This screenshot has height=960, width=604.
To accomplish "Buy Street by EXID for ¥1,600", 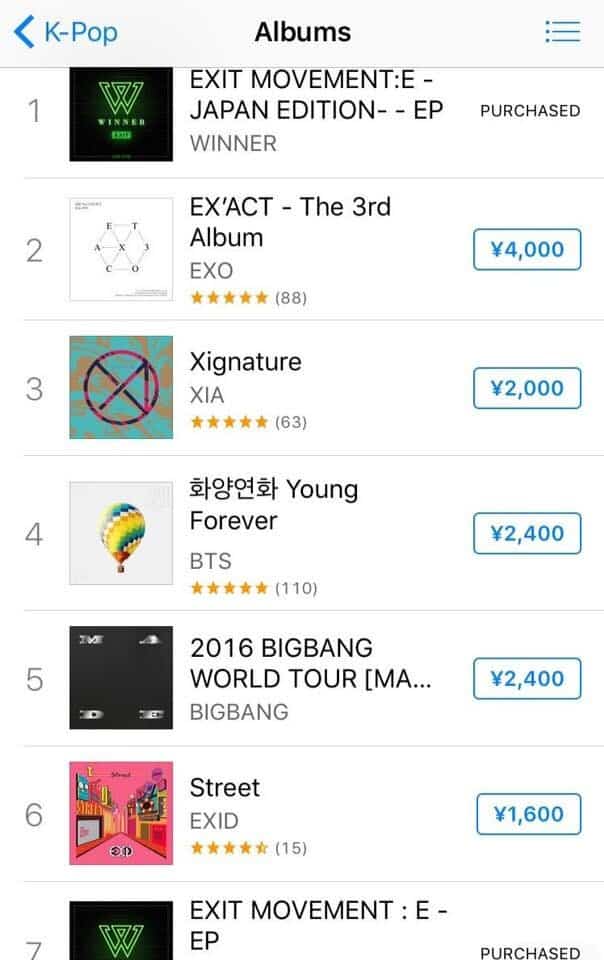I will (526, 815).
